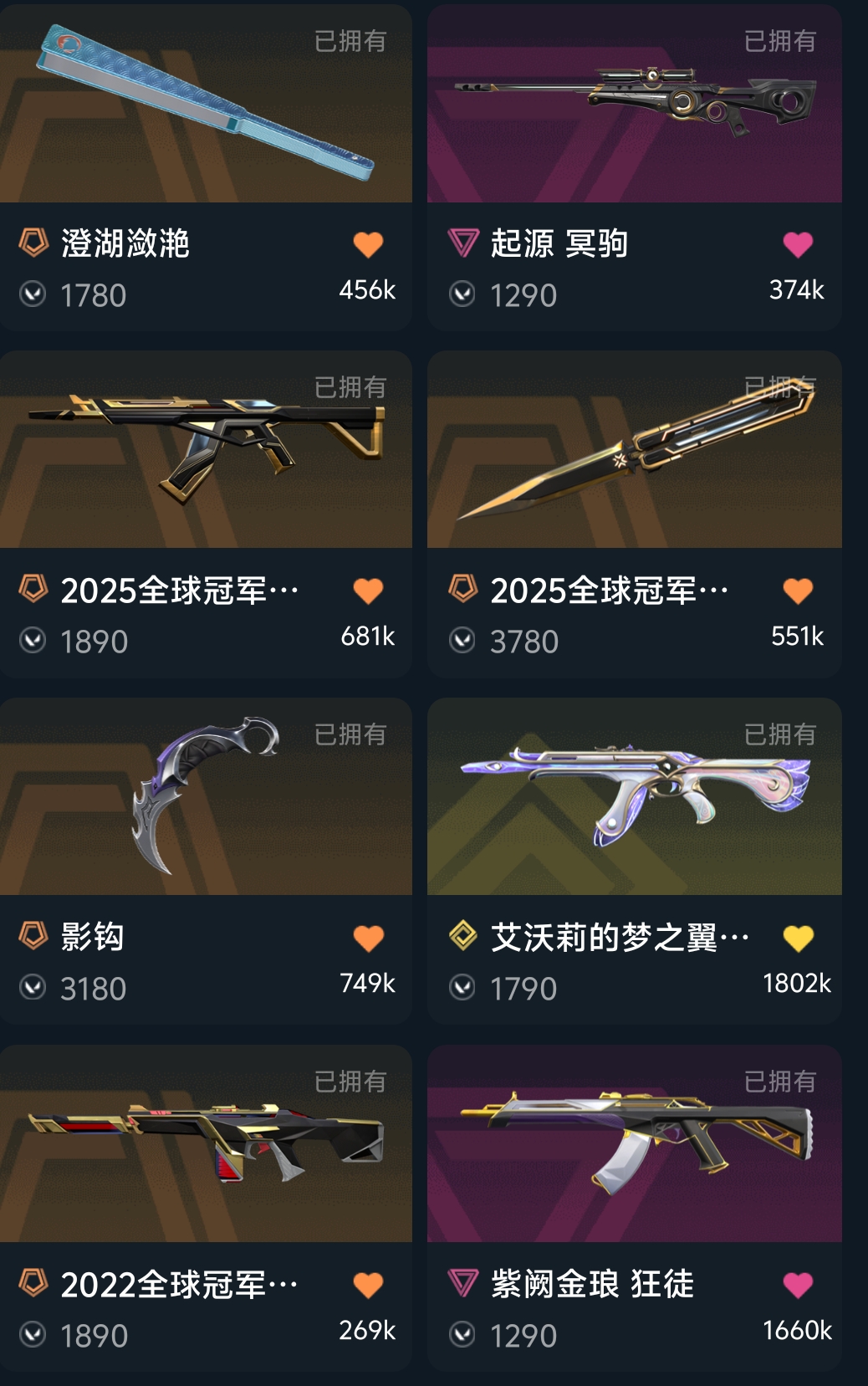Tap the pink heart on 起源 冥驹
Viewport: 868px width, 1386px height.
[798, 245]
